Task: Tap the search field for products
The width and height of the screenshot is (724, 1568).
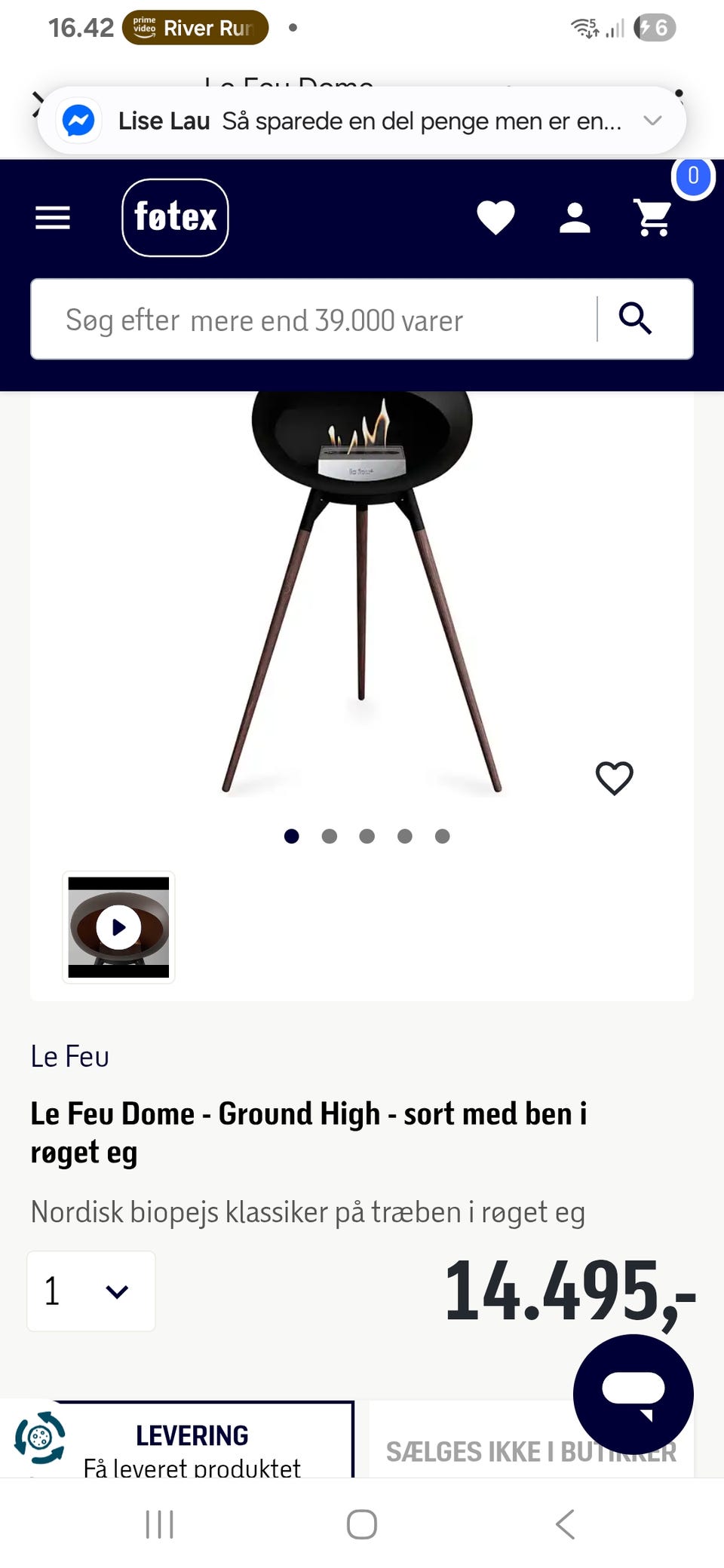Action: (317, 320)
